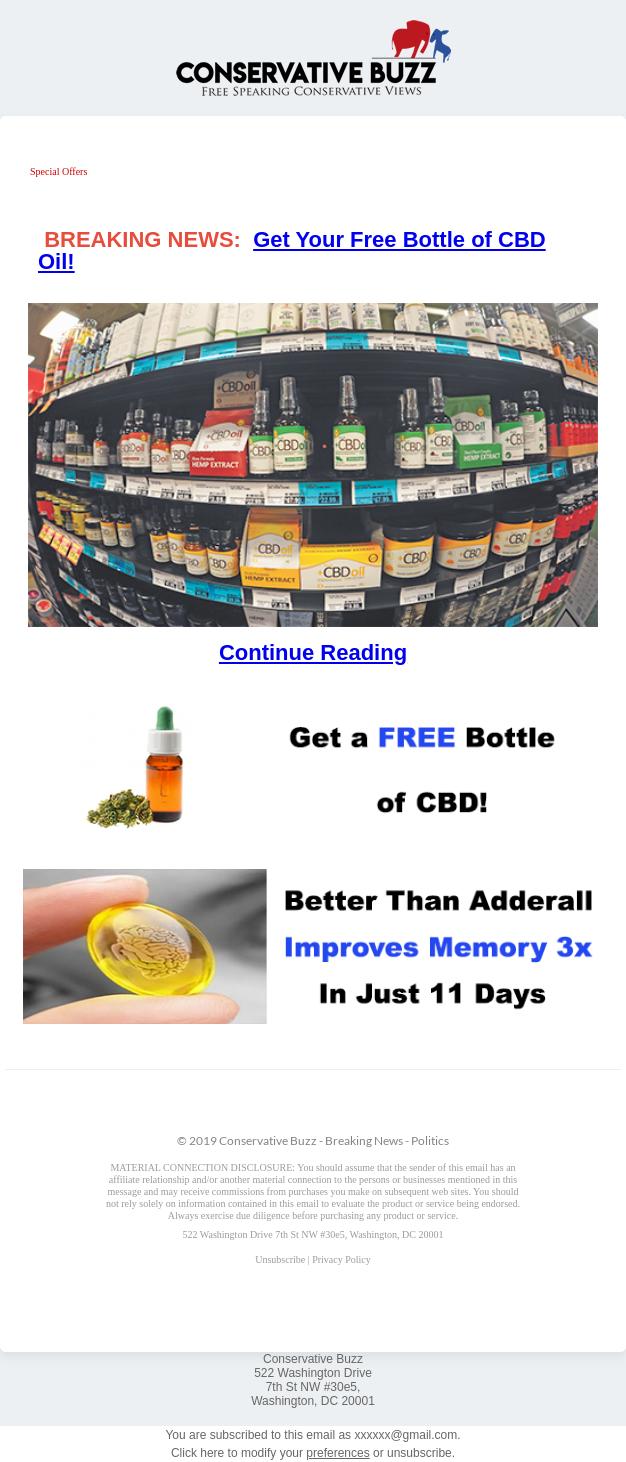Tap Unsubscribe beside Privacy Policy

(280, 1260)
